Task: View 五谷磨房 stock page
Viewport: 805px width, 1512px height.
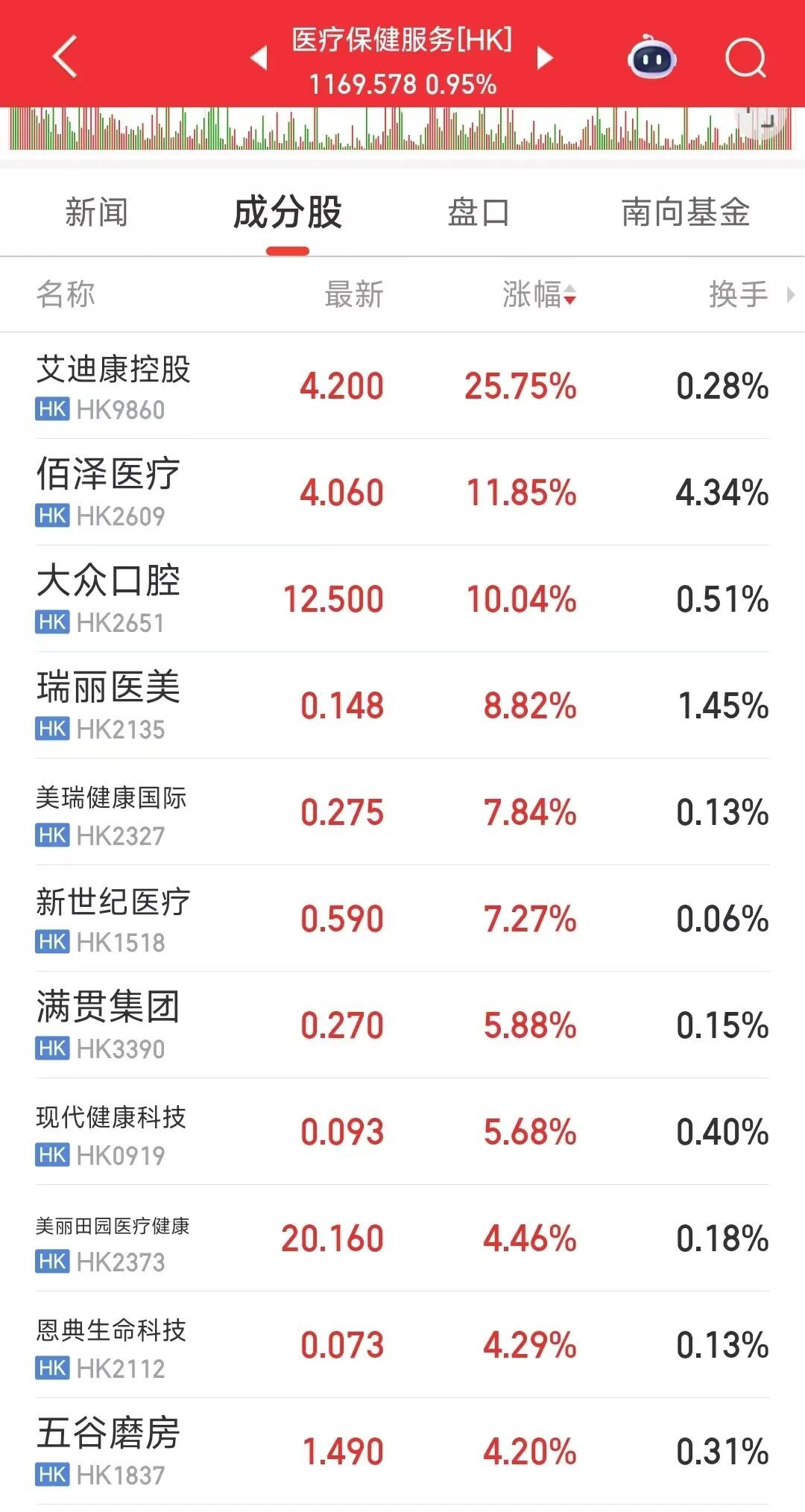Action: 109,1451
